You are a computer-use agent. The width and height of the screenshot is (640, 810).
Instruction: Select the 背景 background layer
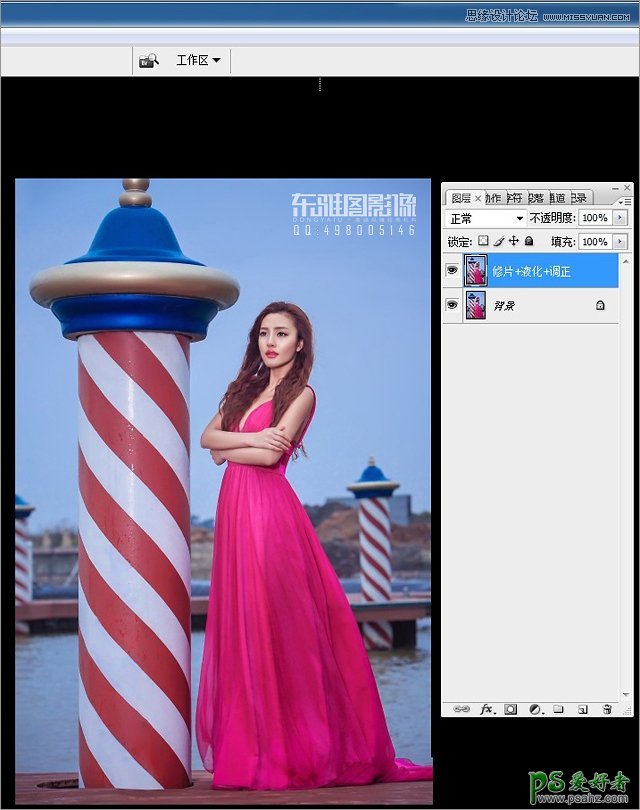pyautogui.click(x=540, y=305)
